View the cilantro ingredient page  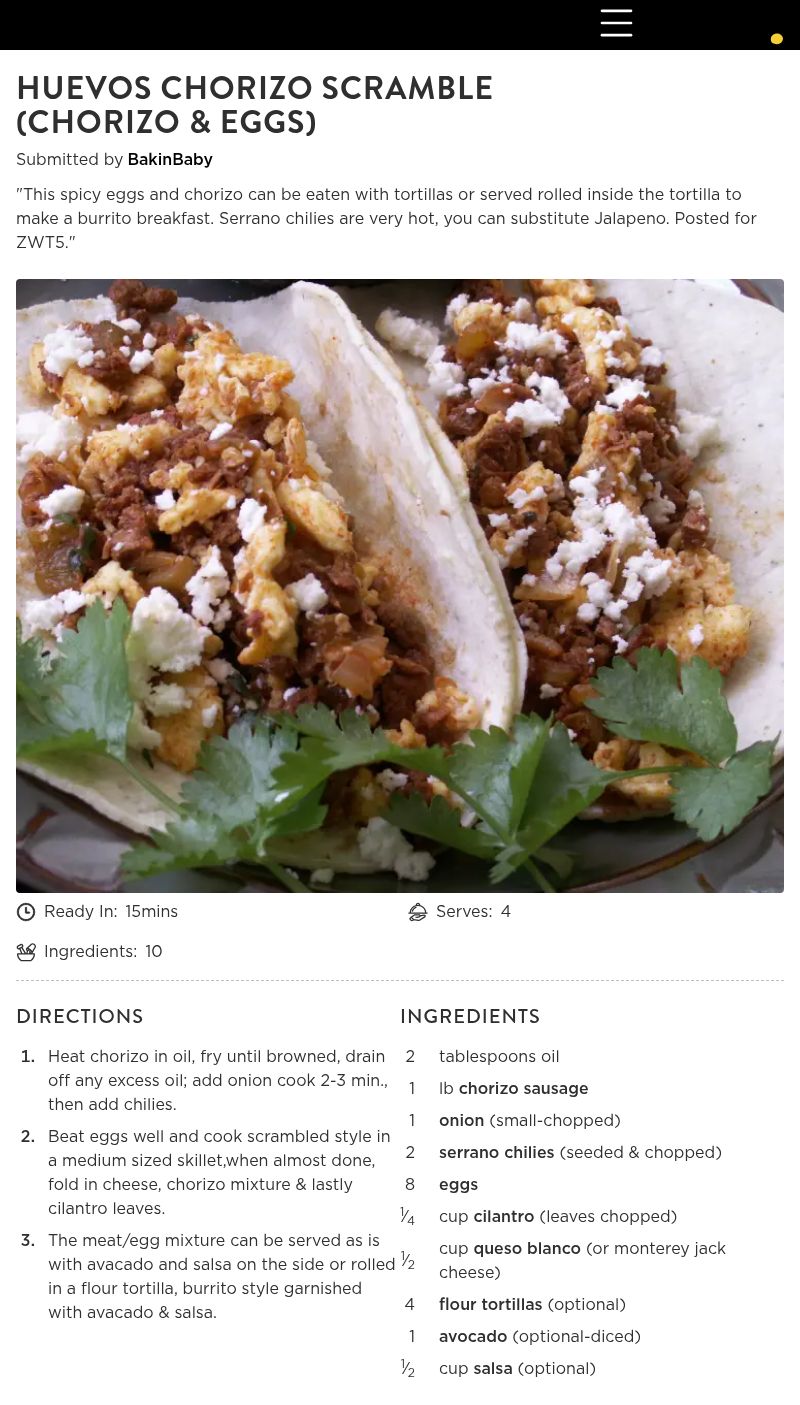tap(503, 1216)
